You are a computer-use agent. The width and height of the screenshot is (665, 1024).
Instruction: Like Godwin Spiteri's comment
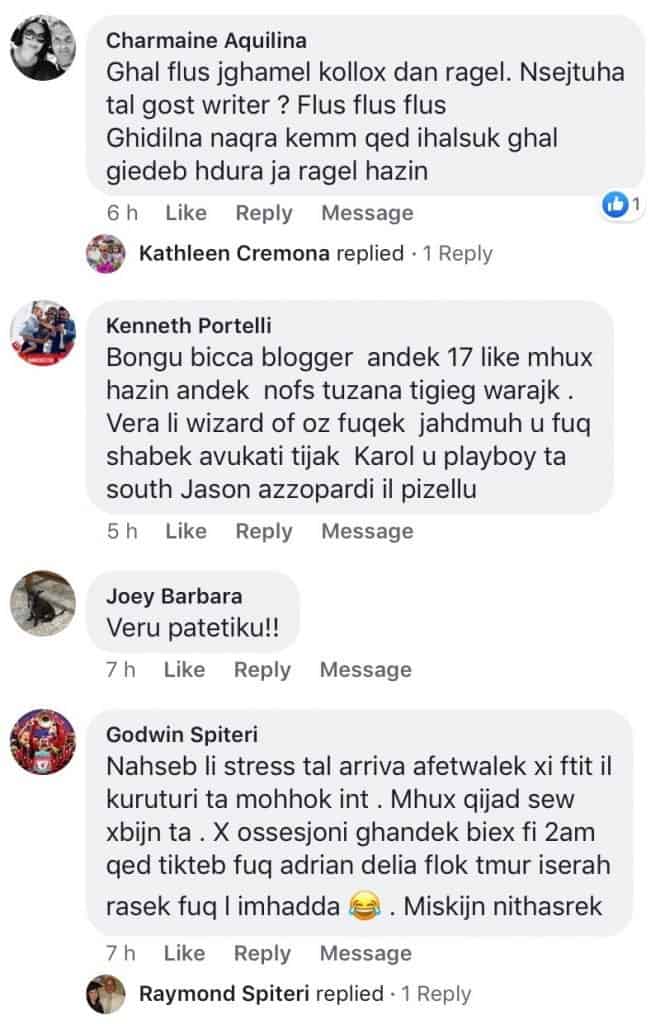click(x=184, y=953)
